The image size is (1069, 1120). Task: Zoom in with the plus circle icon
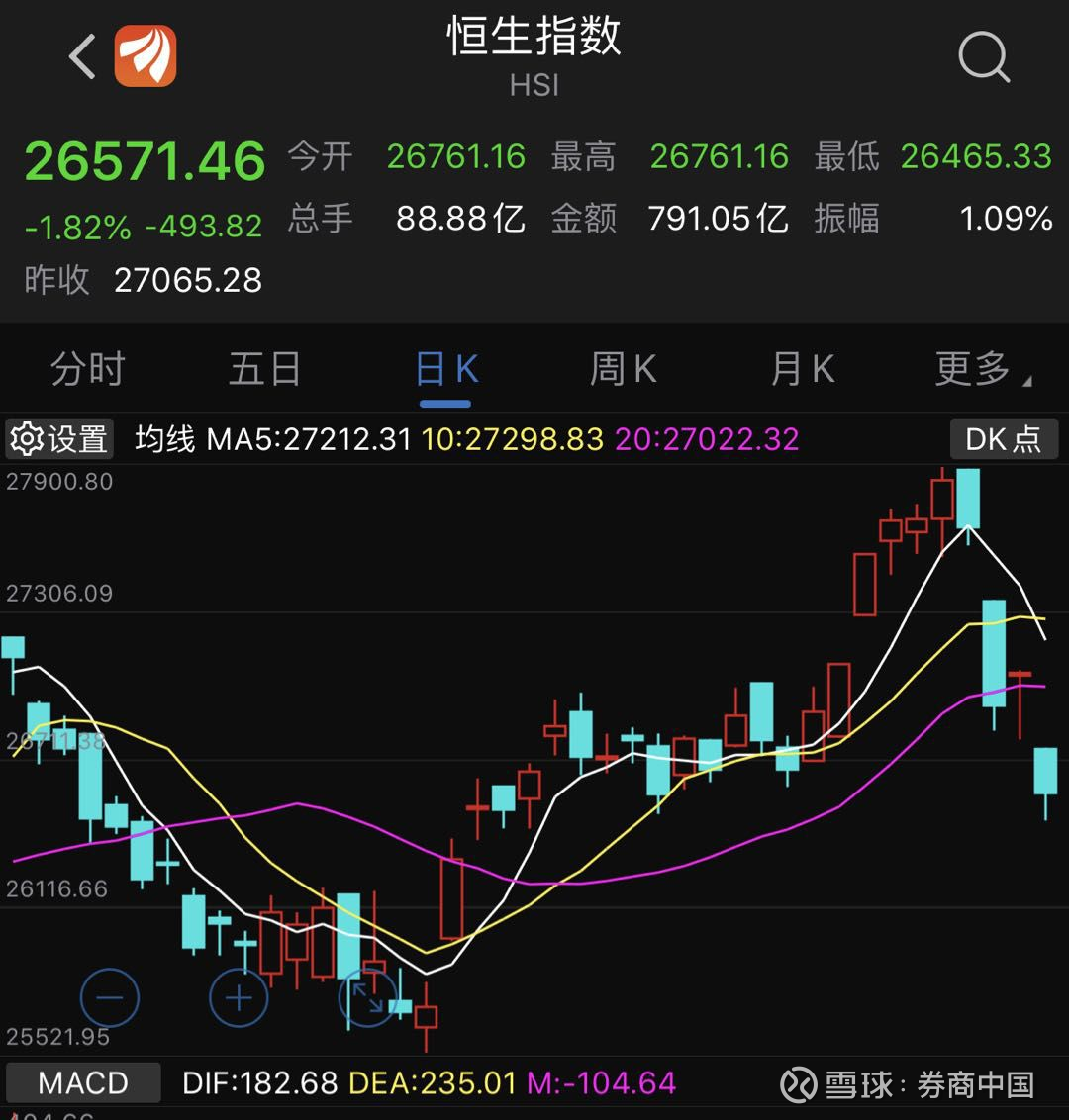coord(238,997)
